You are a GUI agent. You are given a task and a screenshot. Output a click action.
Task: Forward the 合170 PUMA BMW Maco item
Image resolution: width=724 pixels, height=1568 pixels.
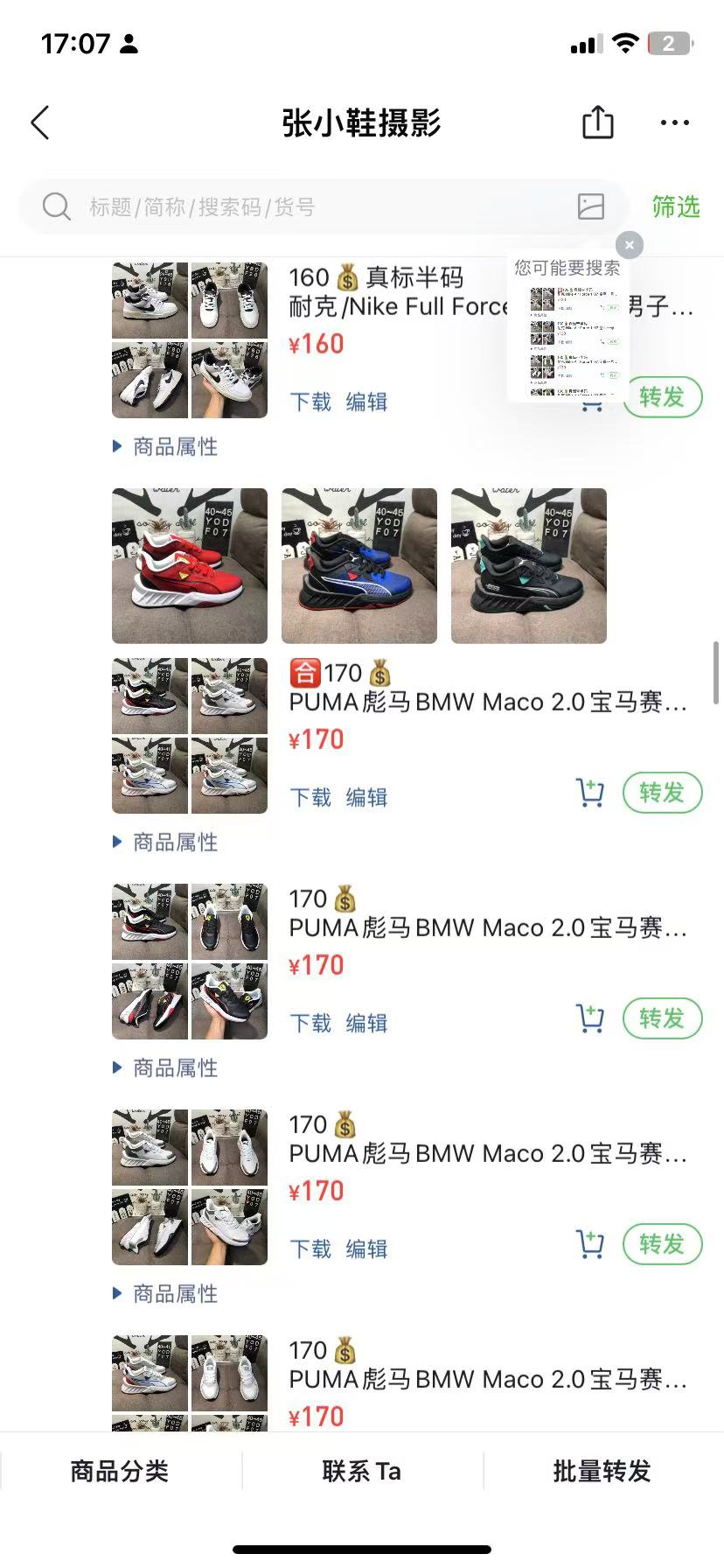click(x=663, y=793)
